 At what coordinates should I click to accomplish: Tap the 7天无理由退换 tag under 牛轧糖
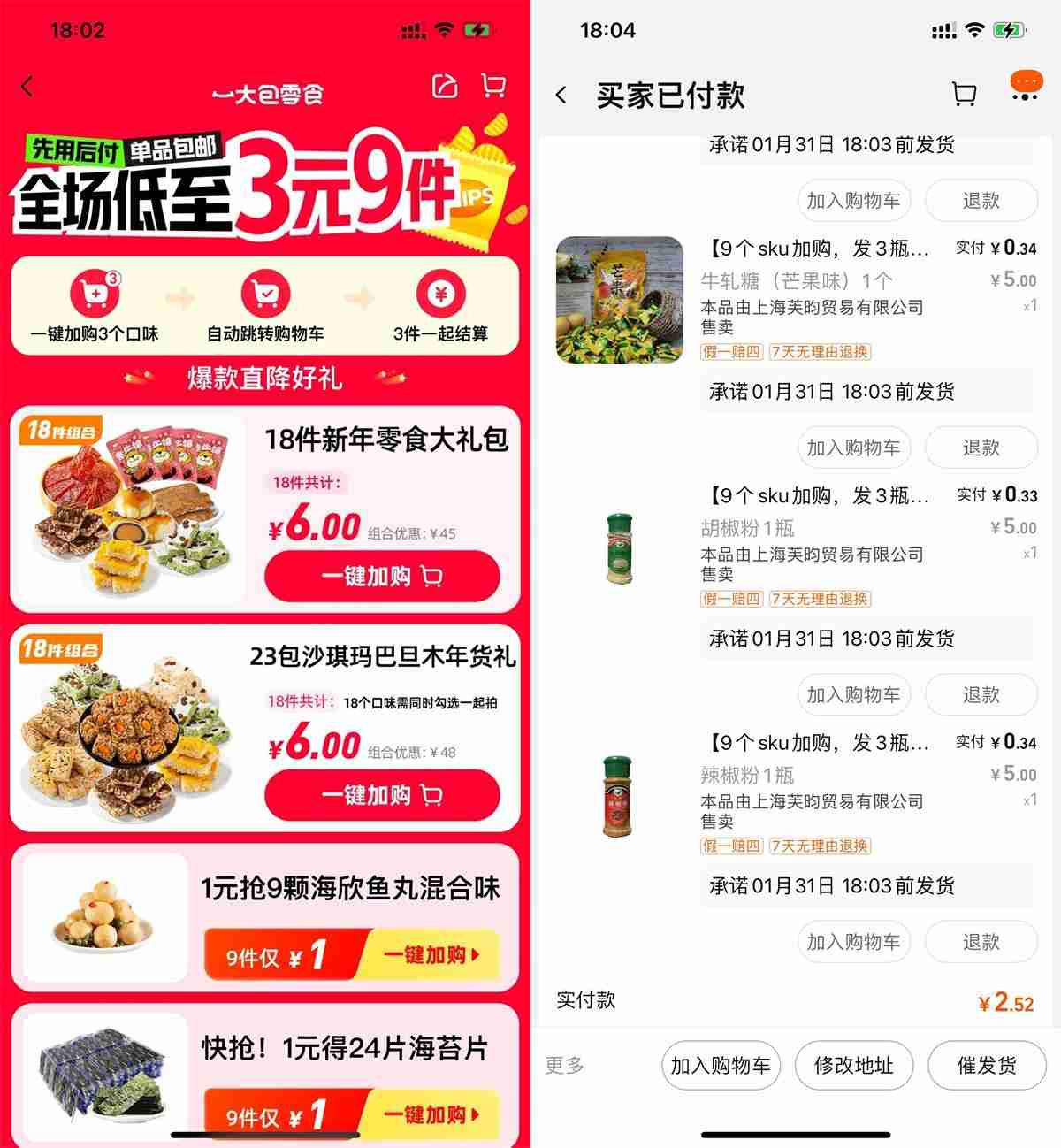click(x=820, y=352)
